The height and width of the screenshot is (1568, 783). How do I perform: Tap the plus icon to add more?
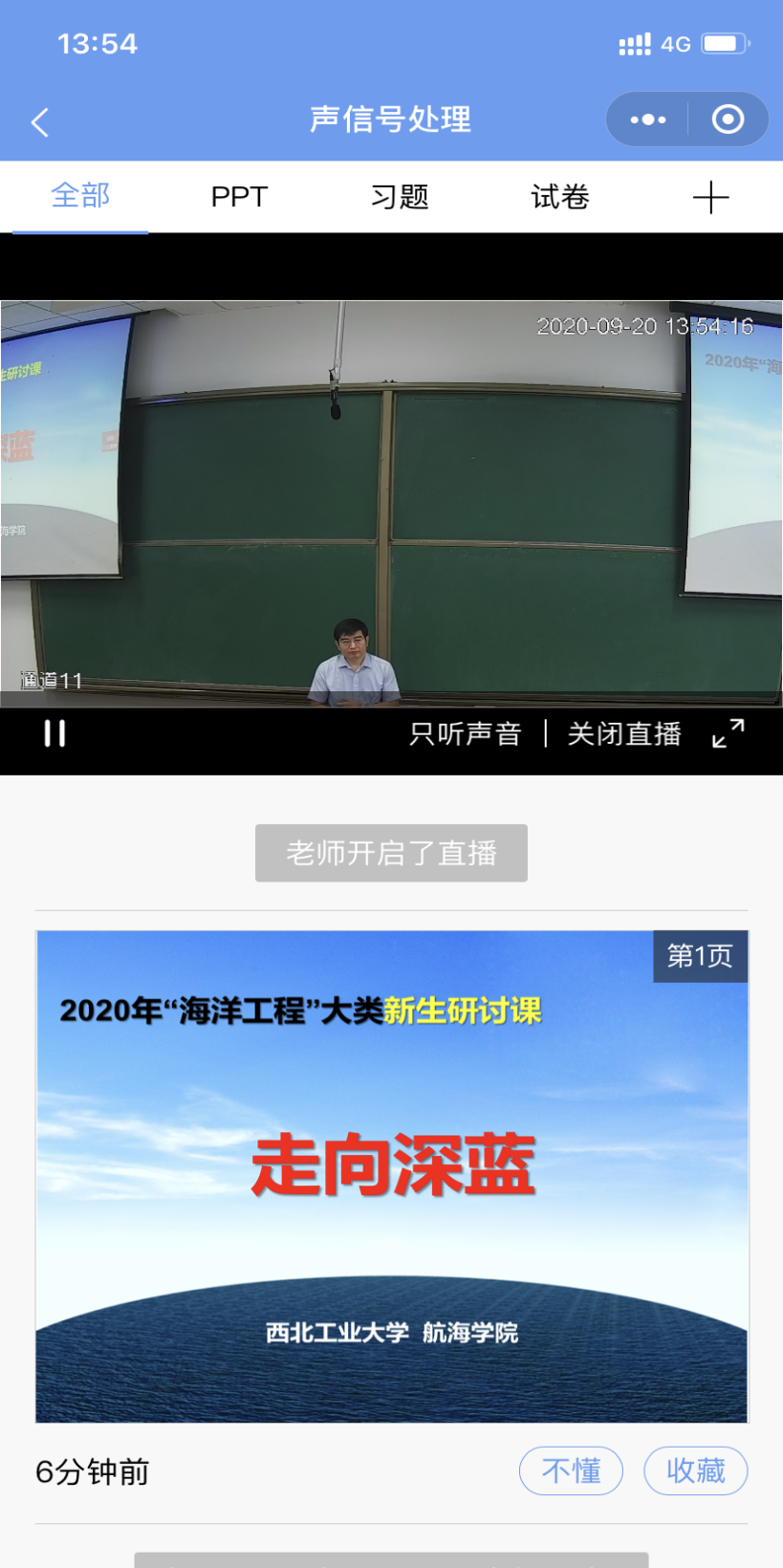tap(710, 198)
